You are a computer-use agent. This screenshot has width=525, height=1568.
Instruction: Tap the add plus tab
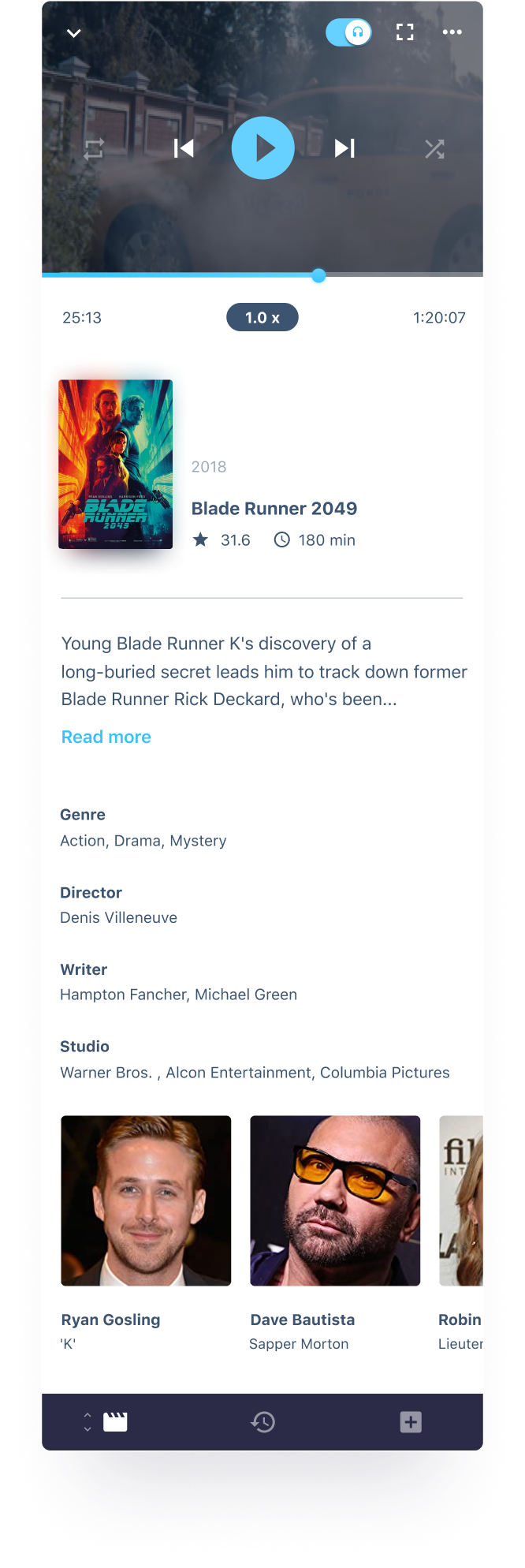411,1422
